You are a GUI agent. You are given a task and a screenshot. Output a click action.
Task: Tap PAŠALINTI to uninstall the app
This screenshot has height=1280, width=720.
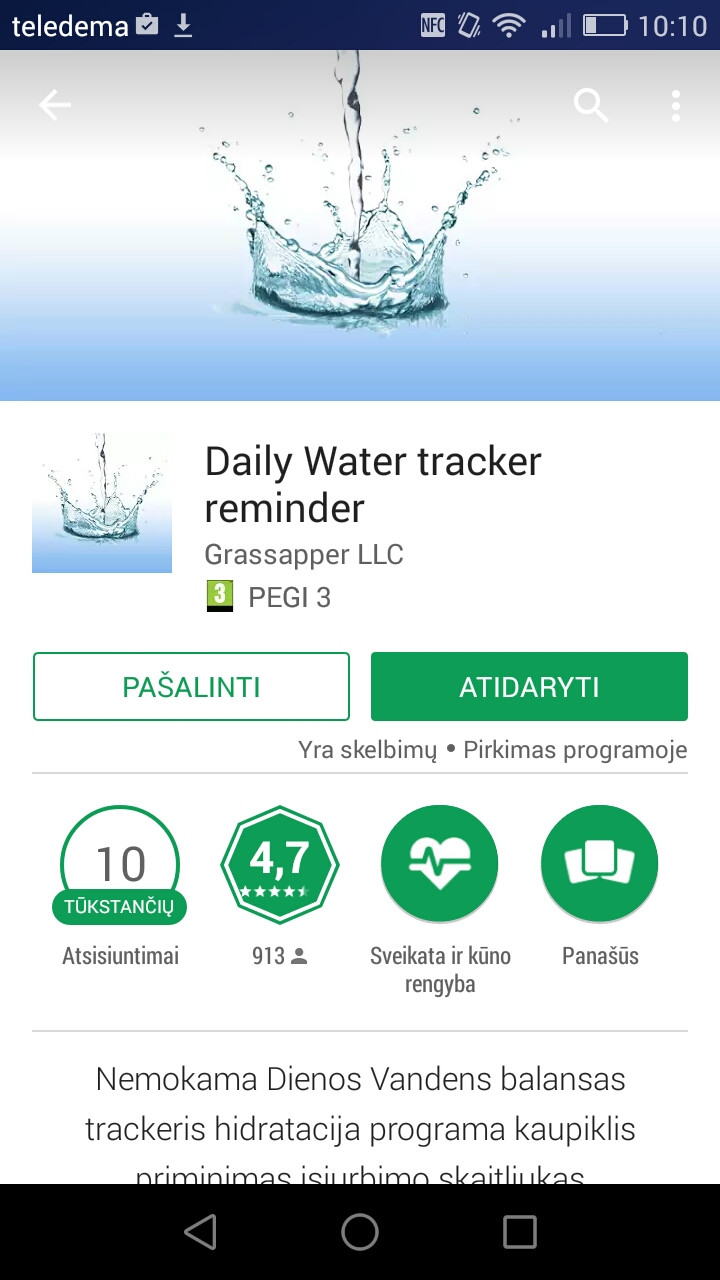(191, 687)
